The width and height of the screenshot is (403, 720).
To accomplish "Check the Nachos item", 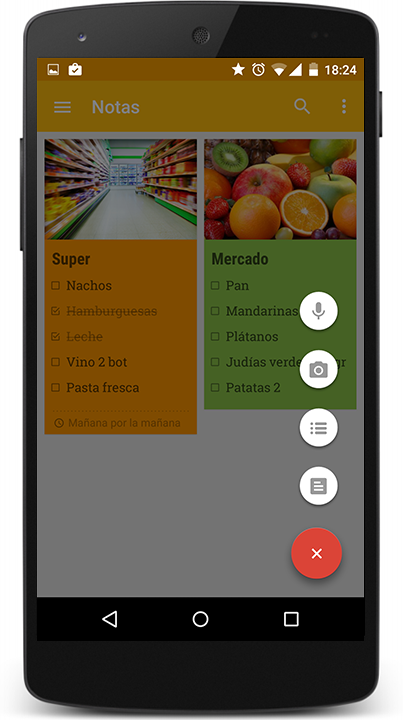I will [x=56, y=286].
